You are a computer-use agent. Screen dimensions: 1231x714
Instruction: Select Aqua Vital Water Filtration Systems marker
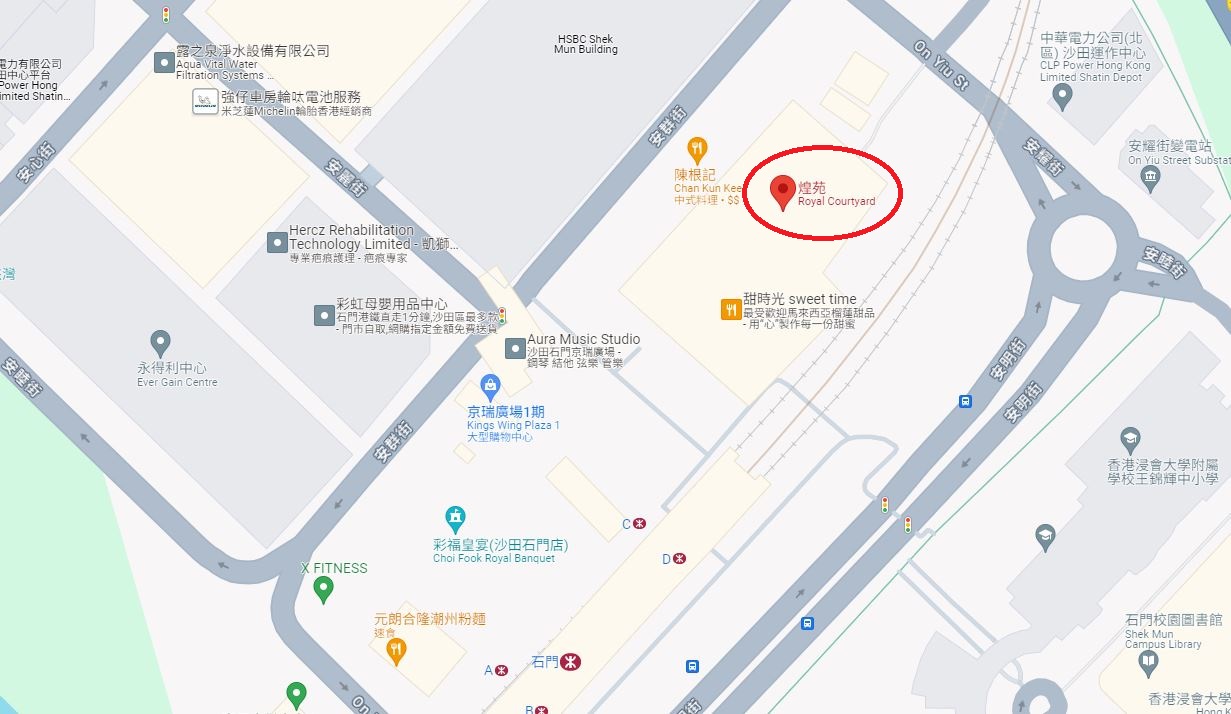[163, 63]
